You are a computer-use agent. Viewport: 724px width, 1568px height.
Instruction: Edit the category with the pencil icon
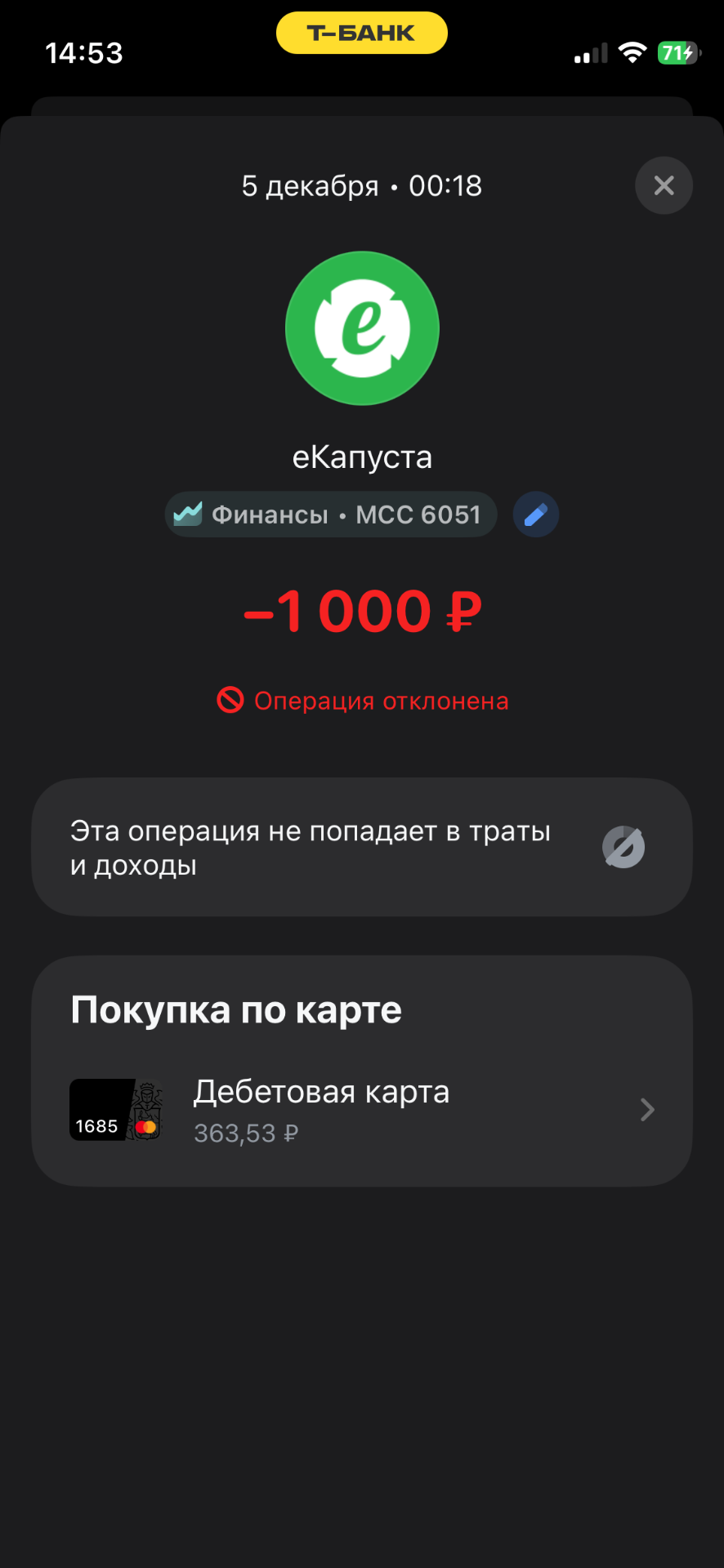535,514
